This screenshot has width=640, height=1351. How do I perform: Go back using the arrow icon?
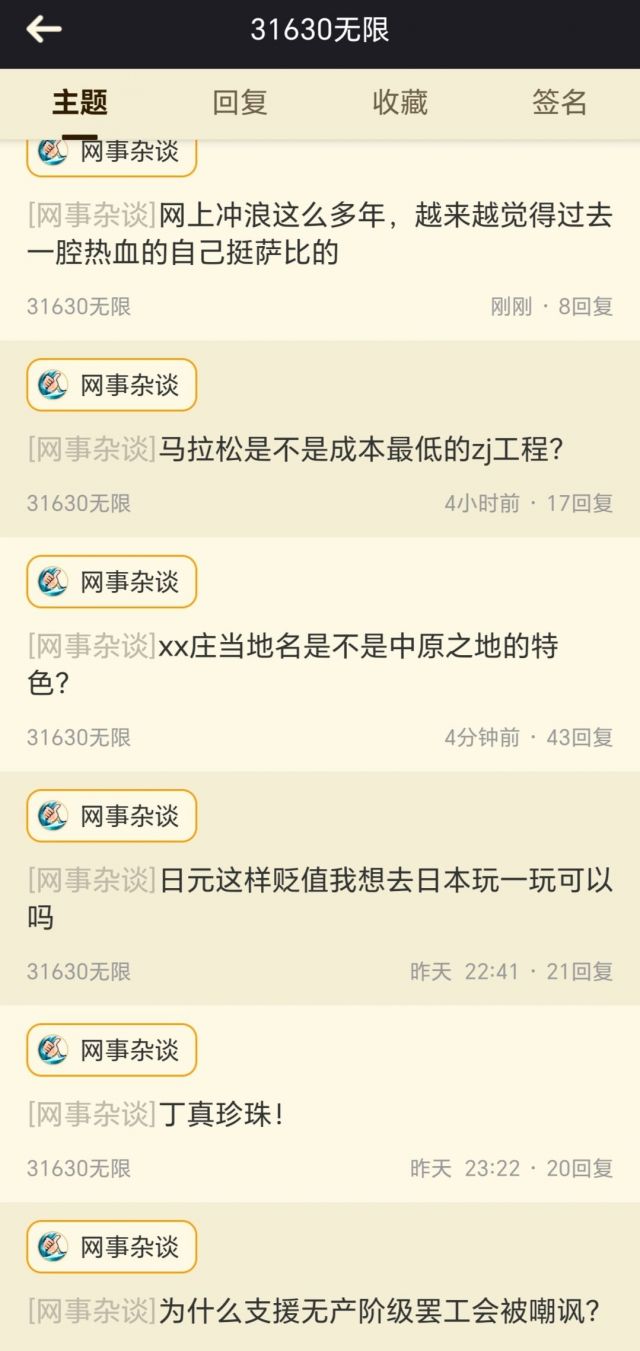click(44, 30)
